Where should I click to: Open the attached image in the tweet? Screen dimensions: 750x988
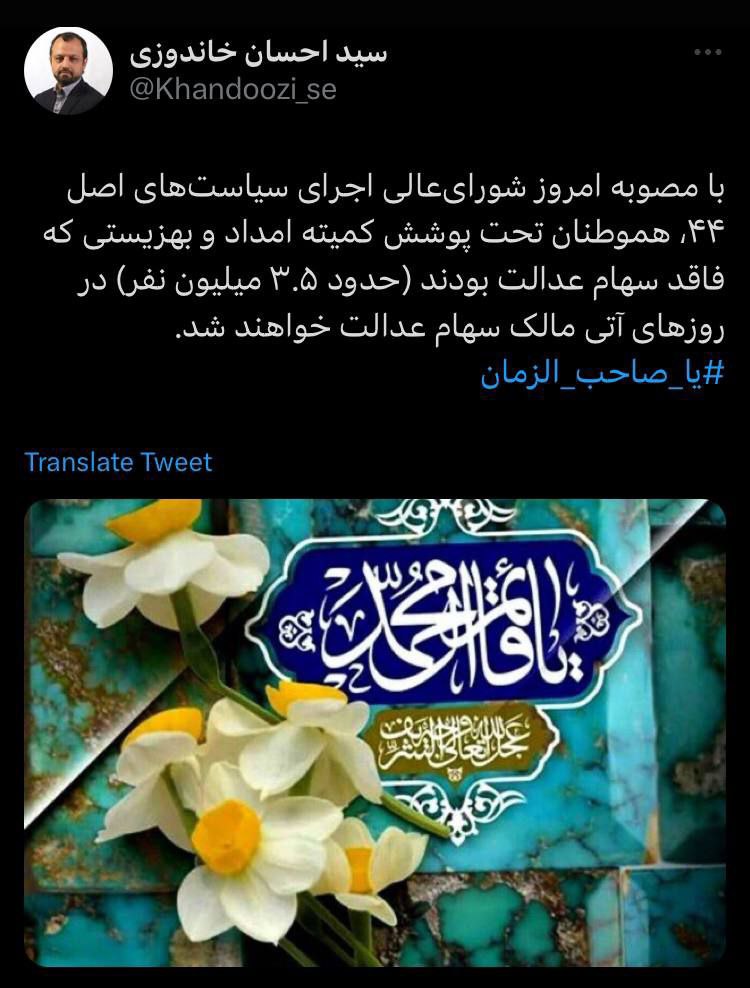pos(375,732)
